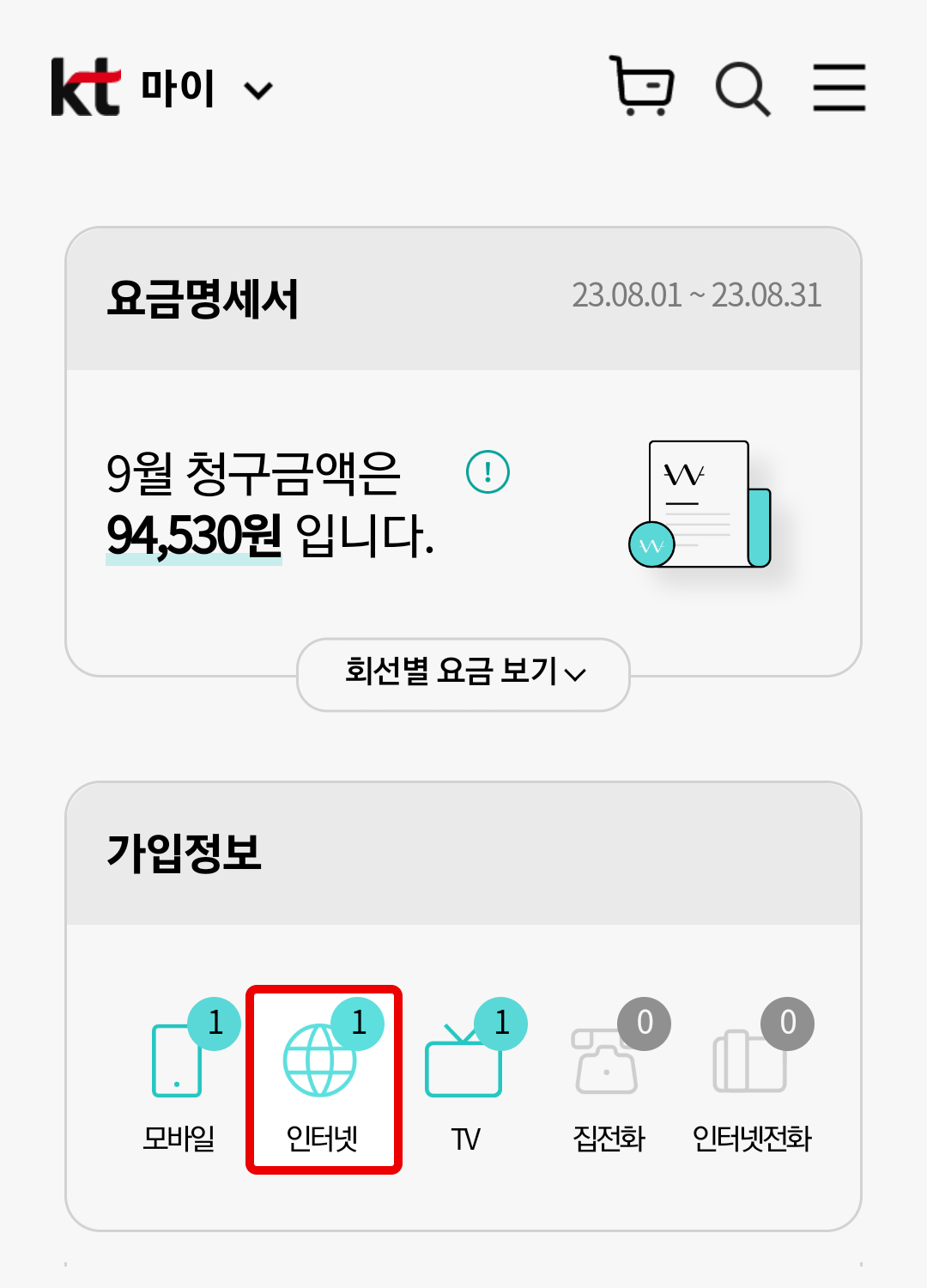Click the search magnifier icon
The width and height of the screenshot is (927, 1288).
pyautogui.click(x=743, y=86)
